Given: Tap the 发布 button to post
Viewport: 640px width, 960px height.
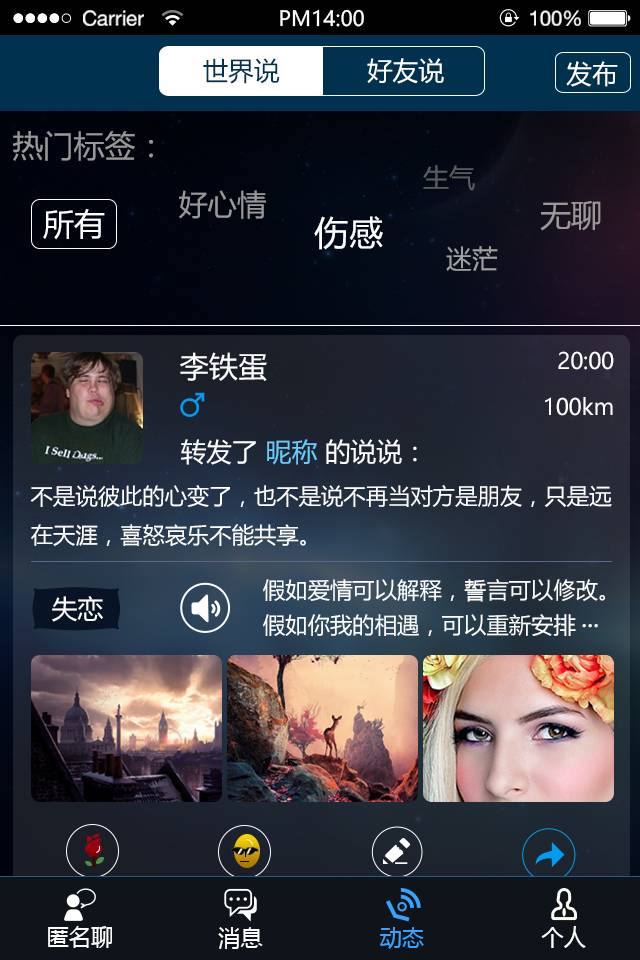Looking at the screenshot, I should click(592, 73).
